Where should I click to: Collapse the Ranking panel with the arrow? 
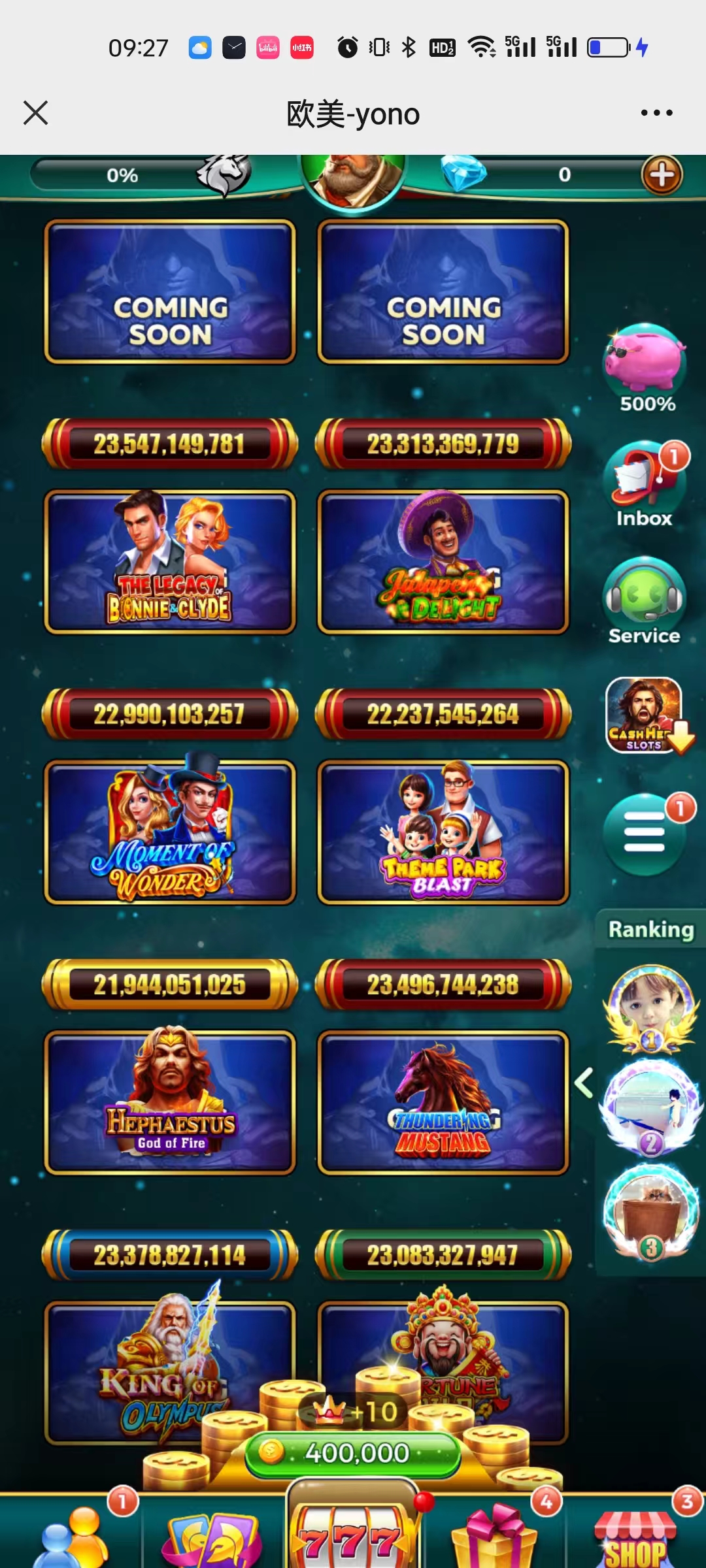583,1083
